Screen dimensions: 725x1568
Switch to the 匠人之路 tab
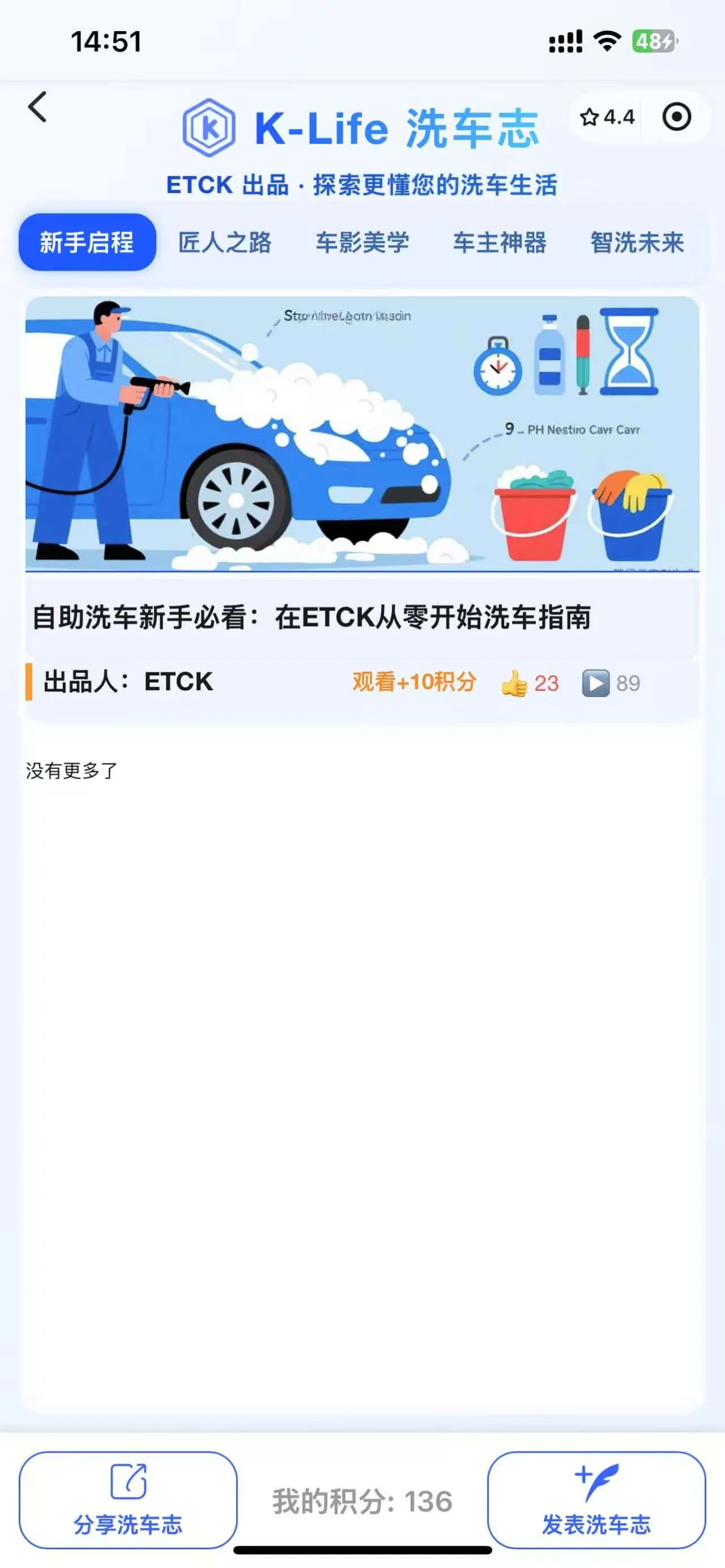click(226, 243)
